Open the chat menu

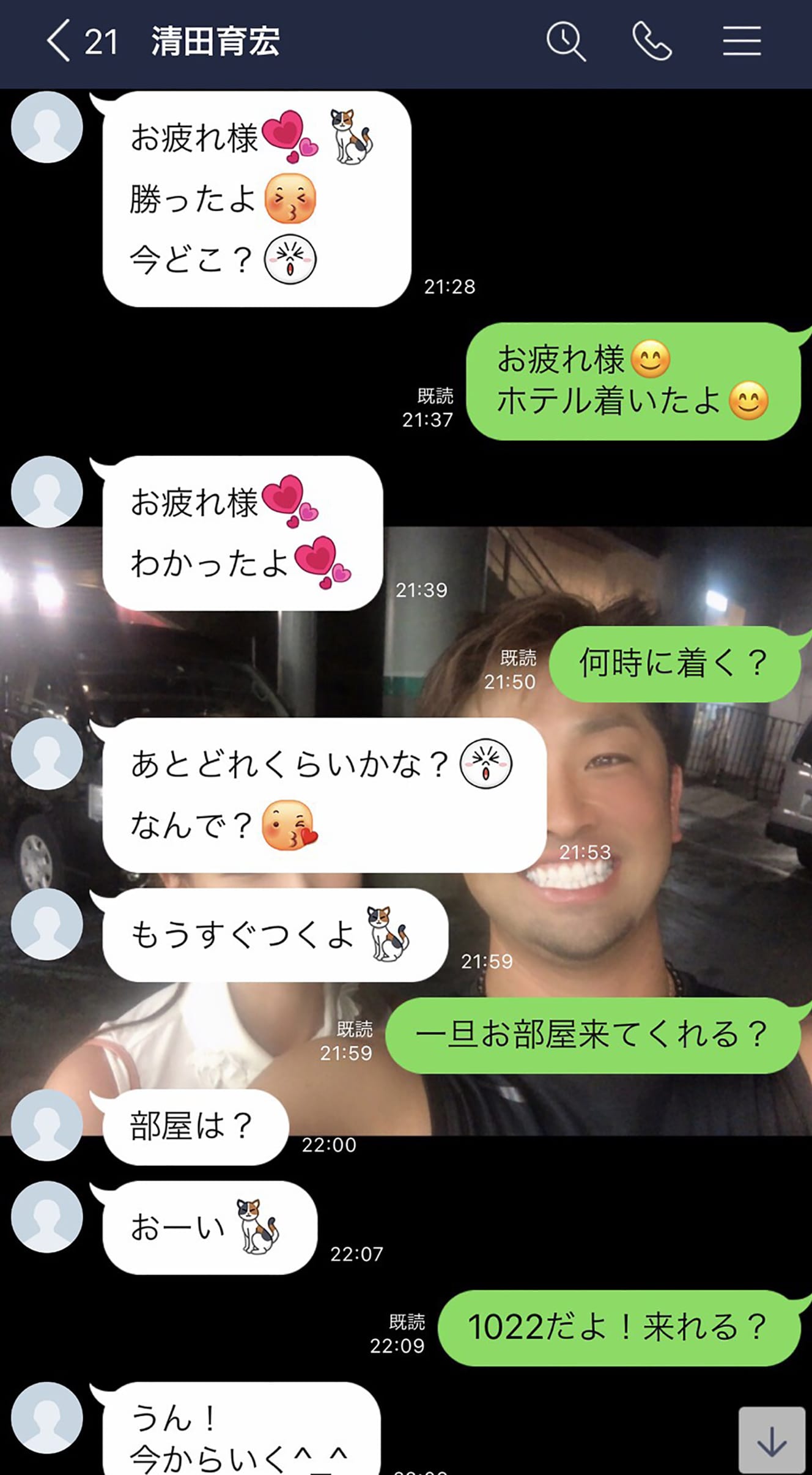[x=741, y=42]
